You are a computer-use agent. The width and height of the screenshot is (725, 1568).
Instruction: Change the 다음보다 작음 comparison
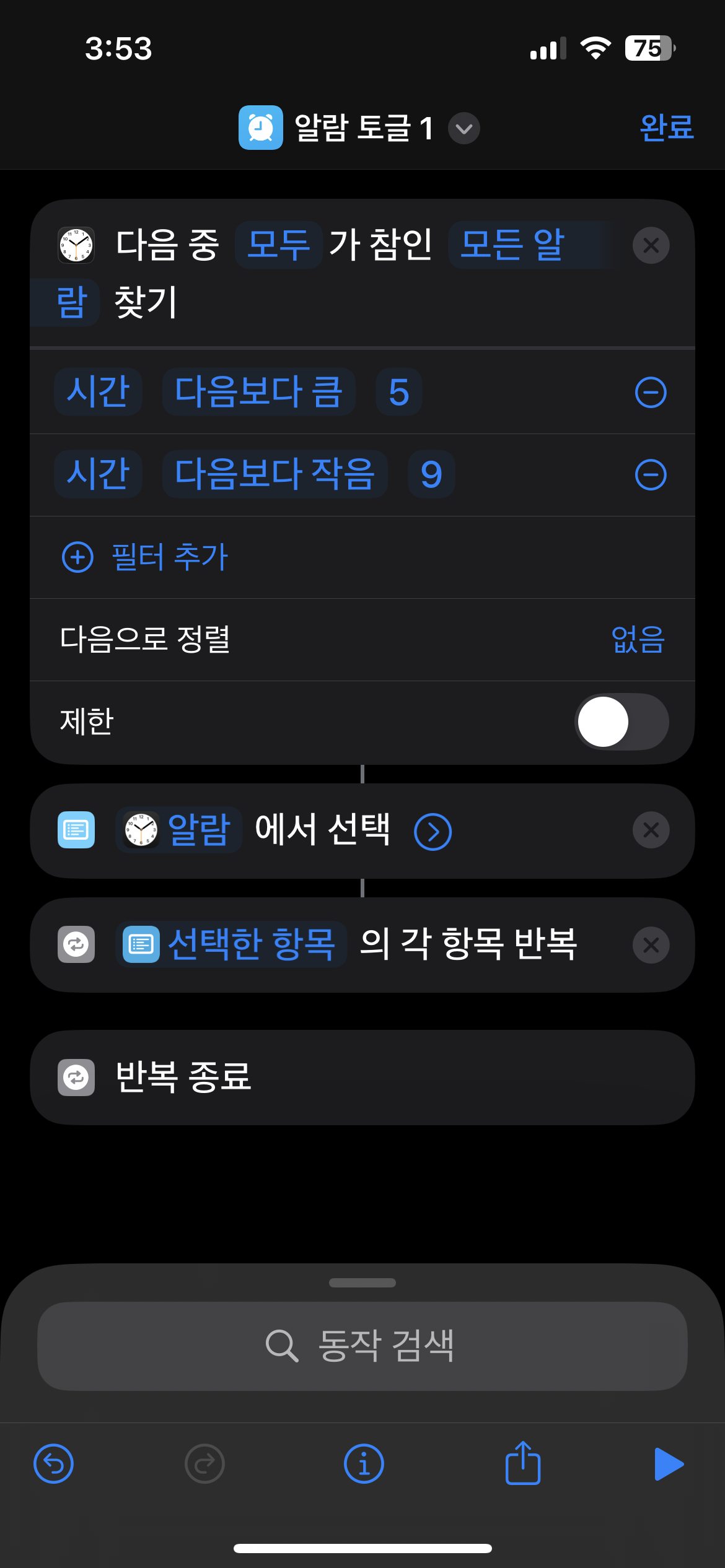[275, 474]
